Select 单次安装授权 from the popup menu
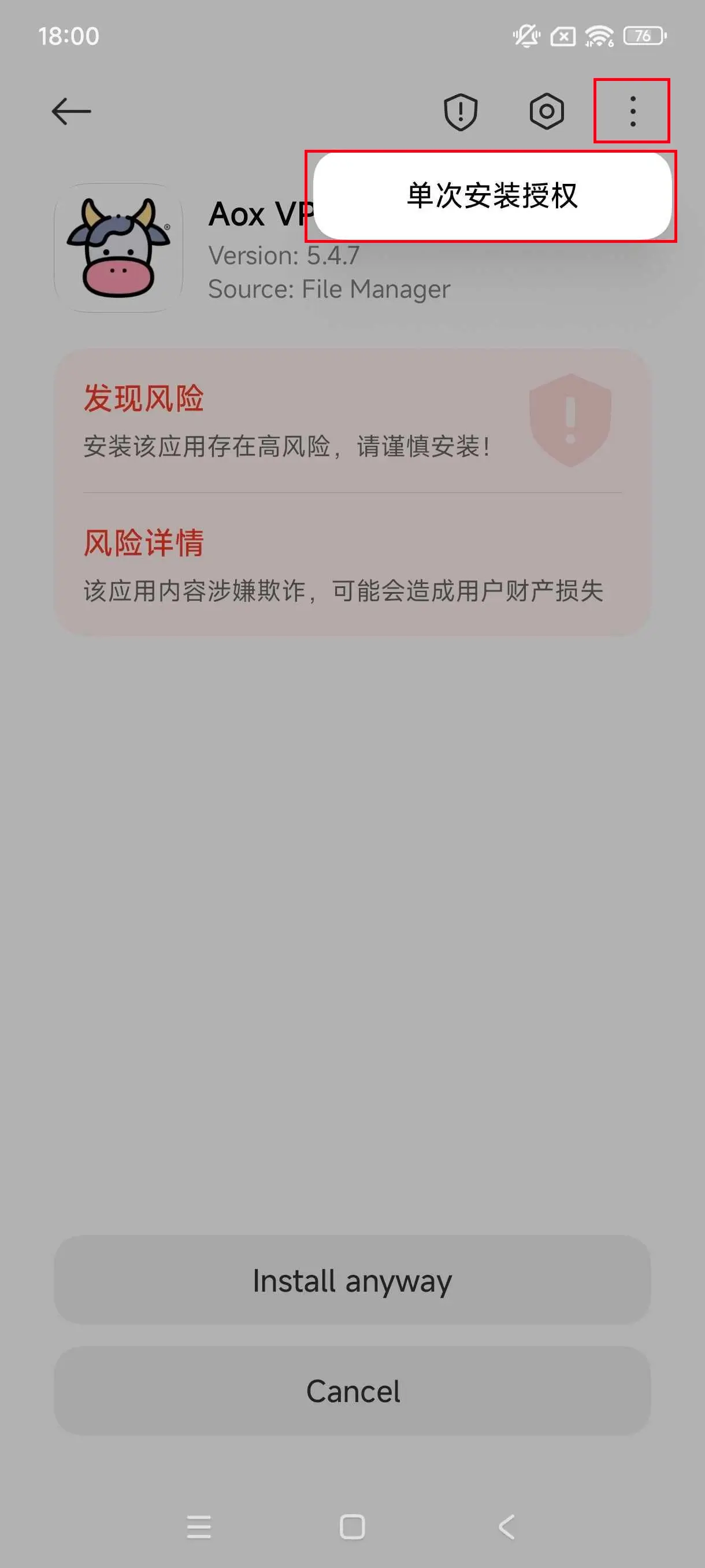The height and width of the screenshot is (1568, 705). [492, 196]
